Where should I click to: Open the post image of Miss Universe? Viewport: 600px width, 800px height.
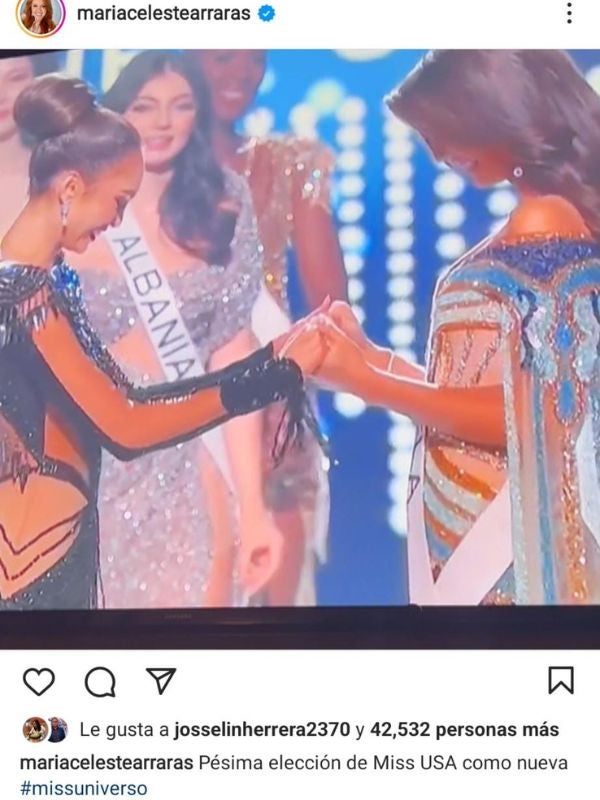300,330
